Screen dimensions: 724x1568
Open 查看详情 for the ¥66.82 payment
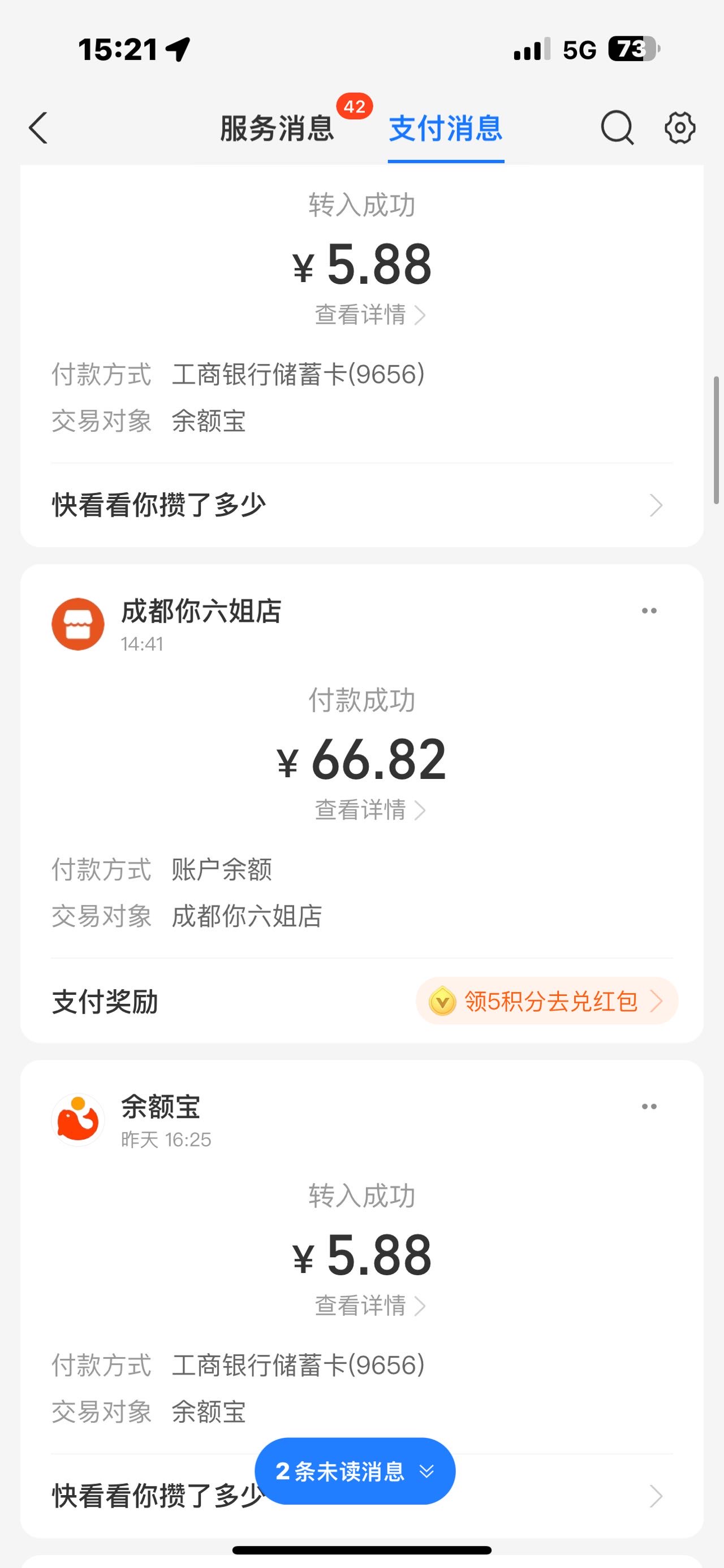(369, 810)
